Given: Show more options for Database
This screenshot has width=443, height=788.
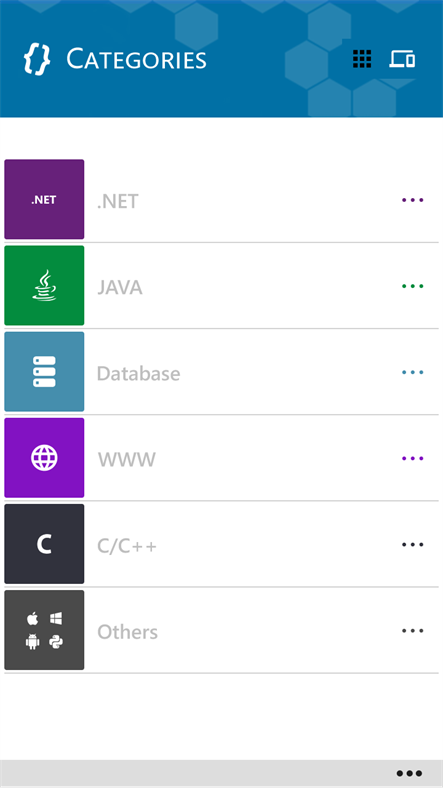Looking at the screenshot, I should (x=412, y=372).
